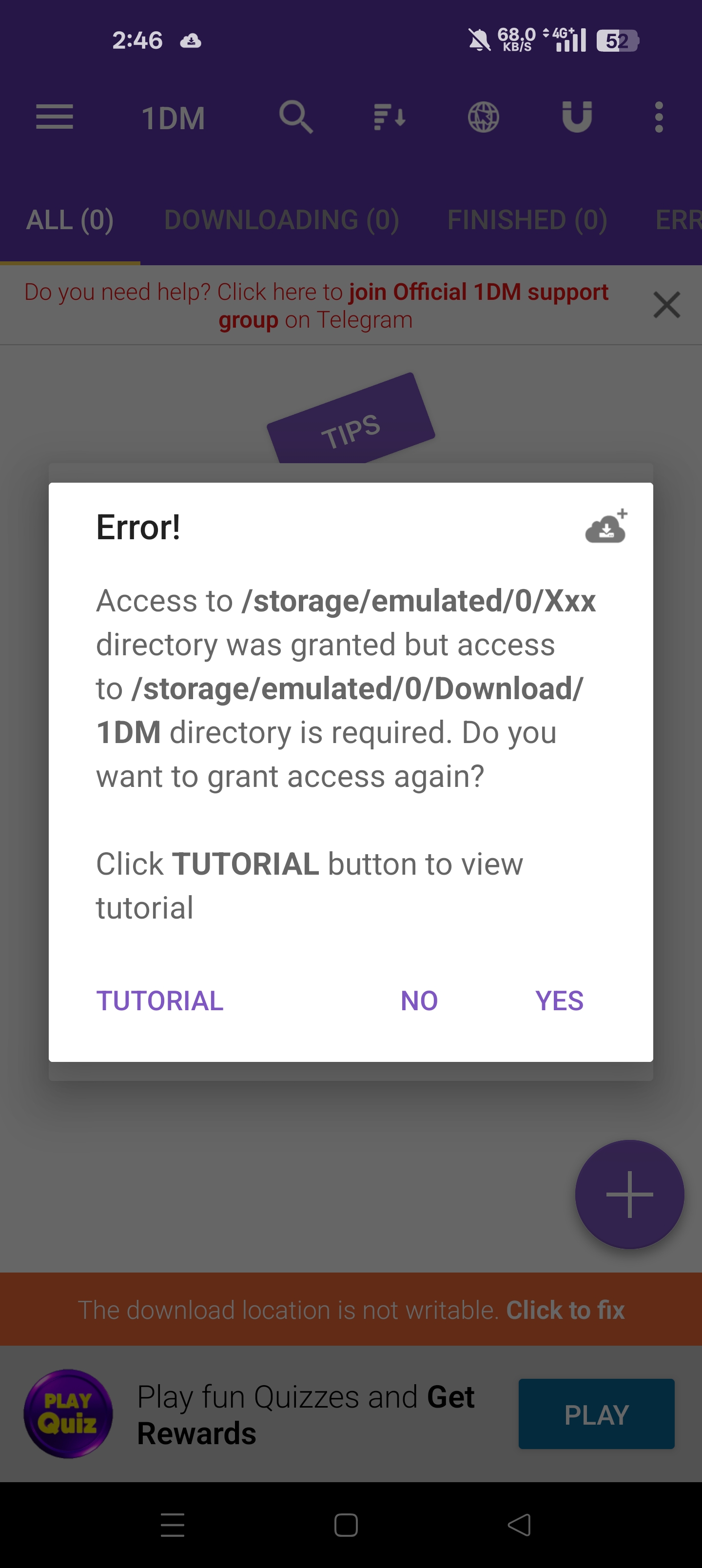Select the ALL (0) tab
702x1568 pixels.
click(x=70, y=220)
